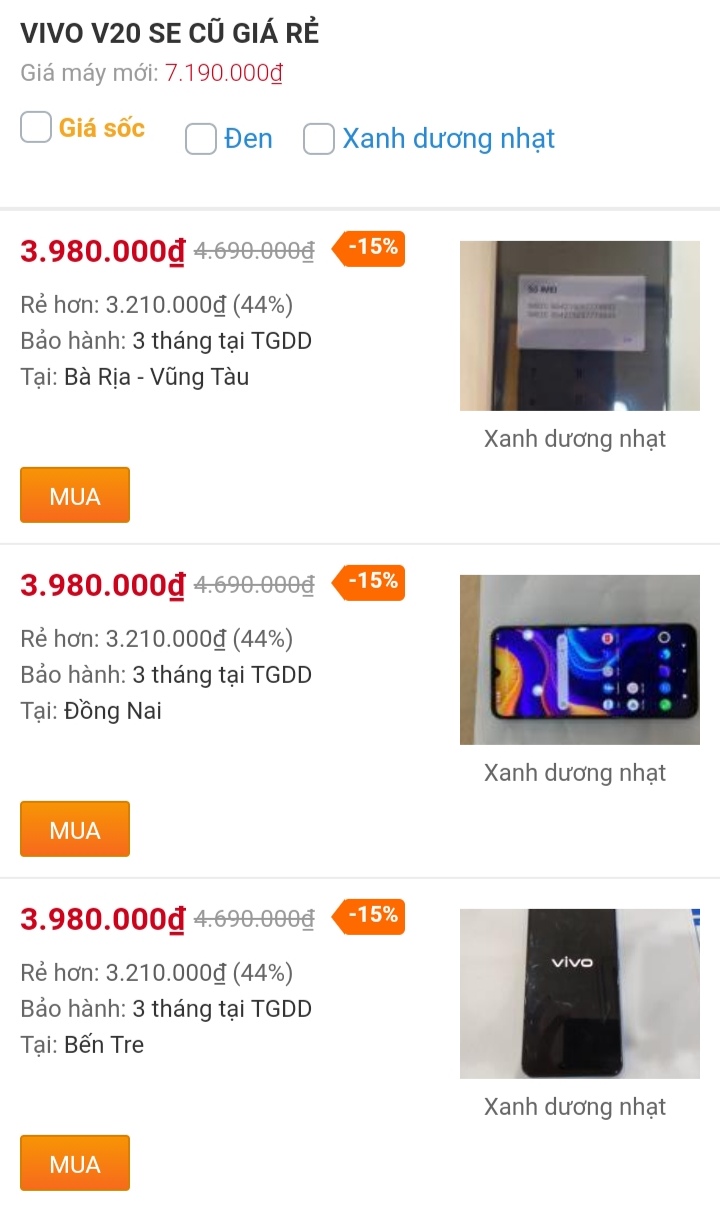Check the "Xanh dương nhạt" color filter
720x1205 pixels.
318,139
